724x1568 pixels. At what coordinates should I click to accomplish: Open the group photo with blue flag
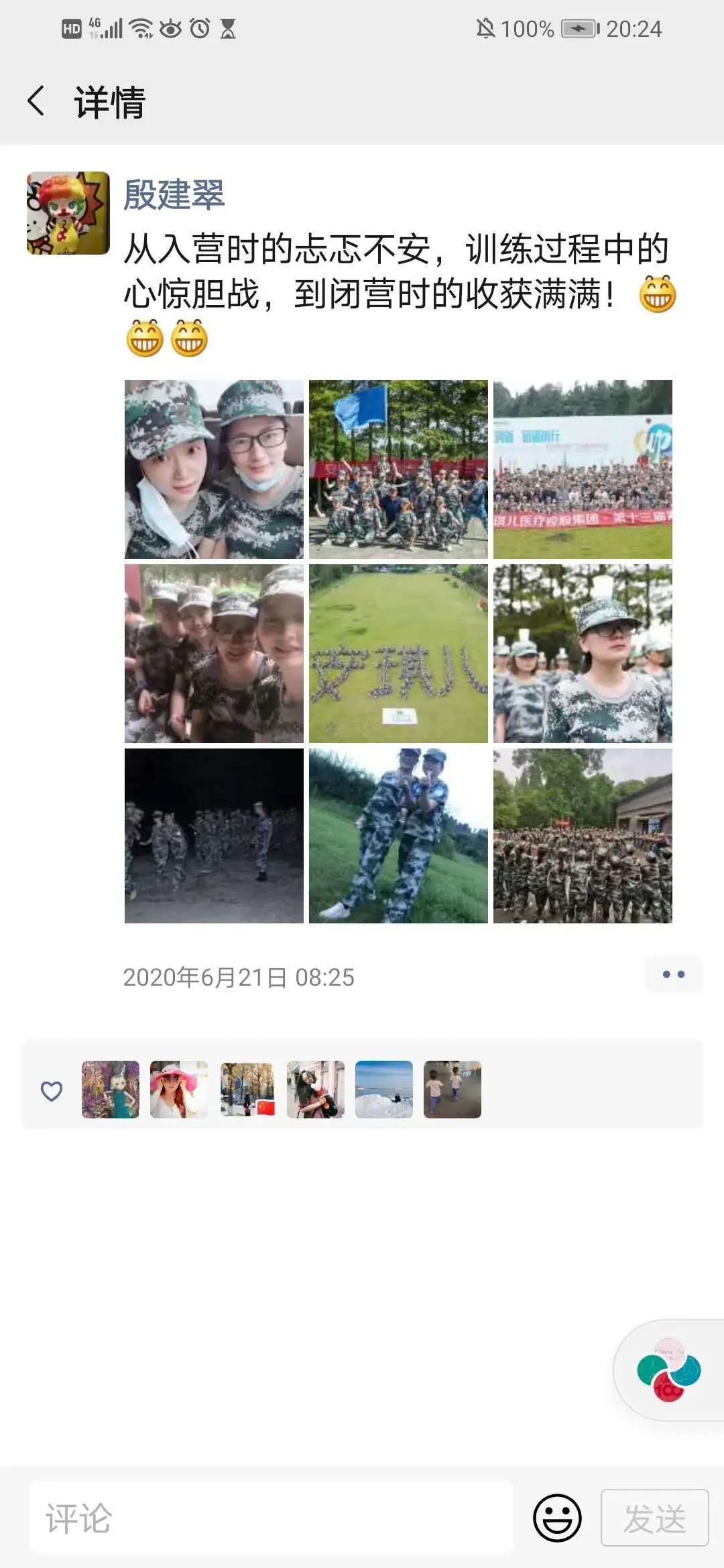point(398,469)
